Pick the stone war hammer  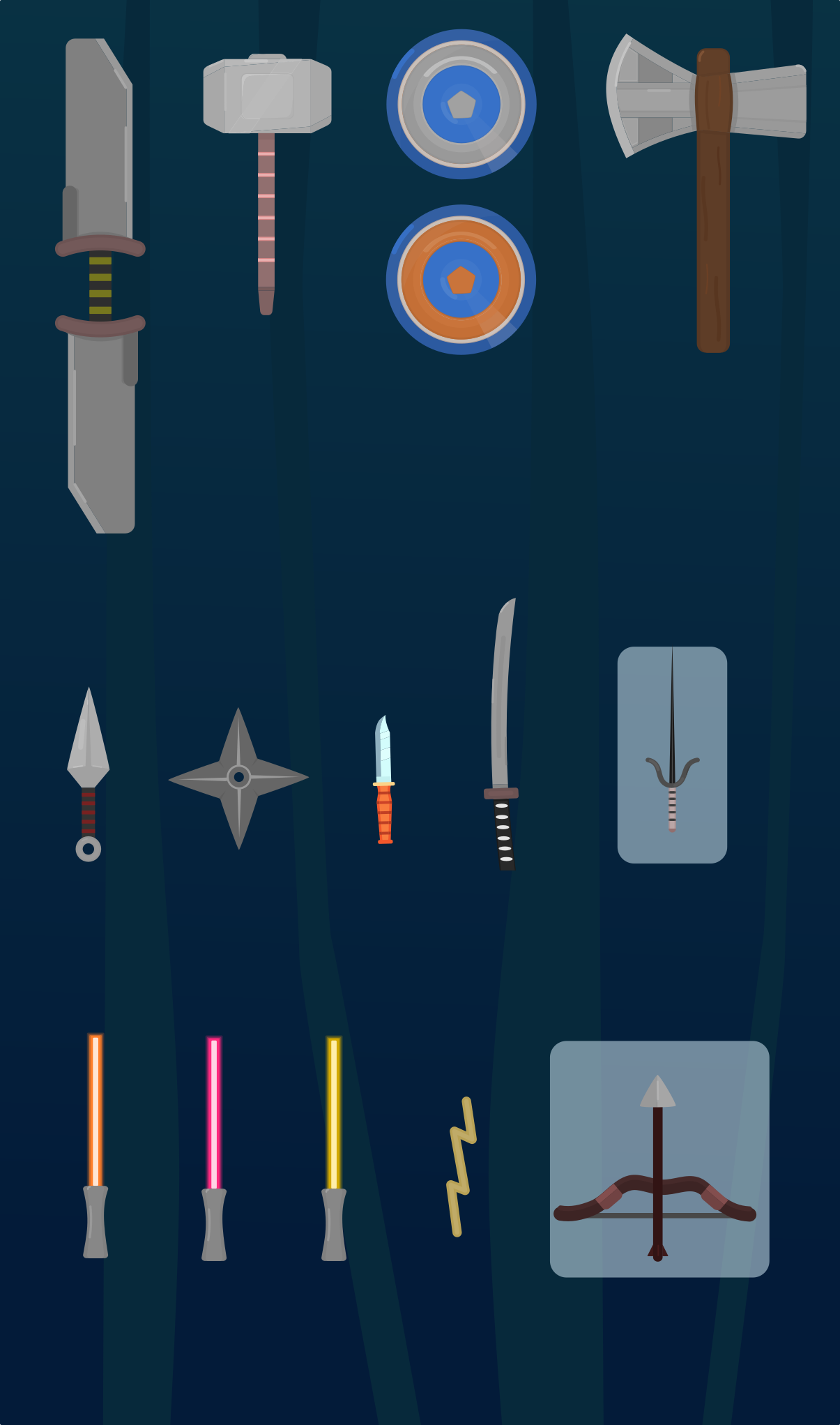tap(267, 185)
